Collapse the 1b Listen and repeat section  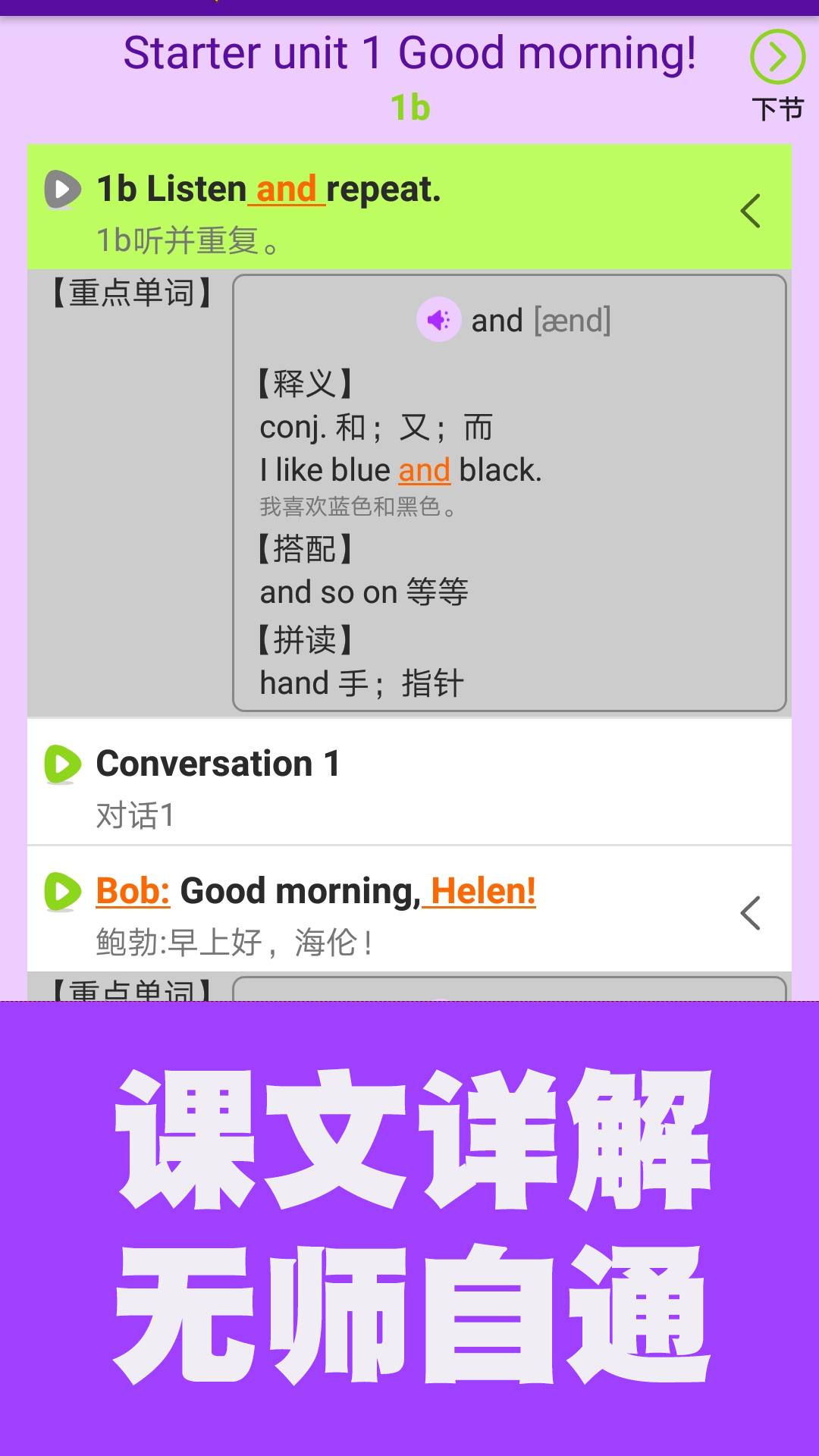tap(751, 212)
